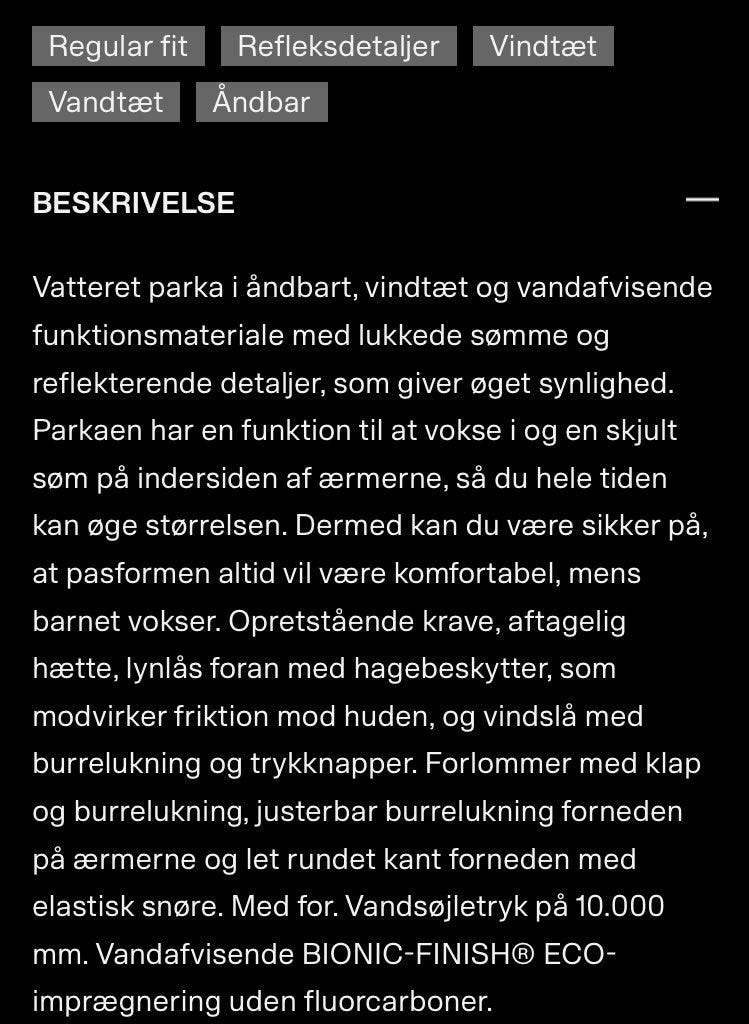Tap the "Regular fit" chip on the top row
Screen dimensions: 749x1024
[117, 45]
